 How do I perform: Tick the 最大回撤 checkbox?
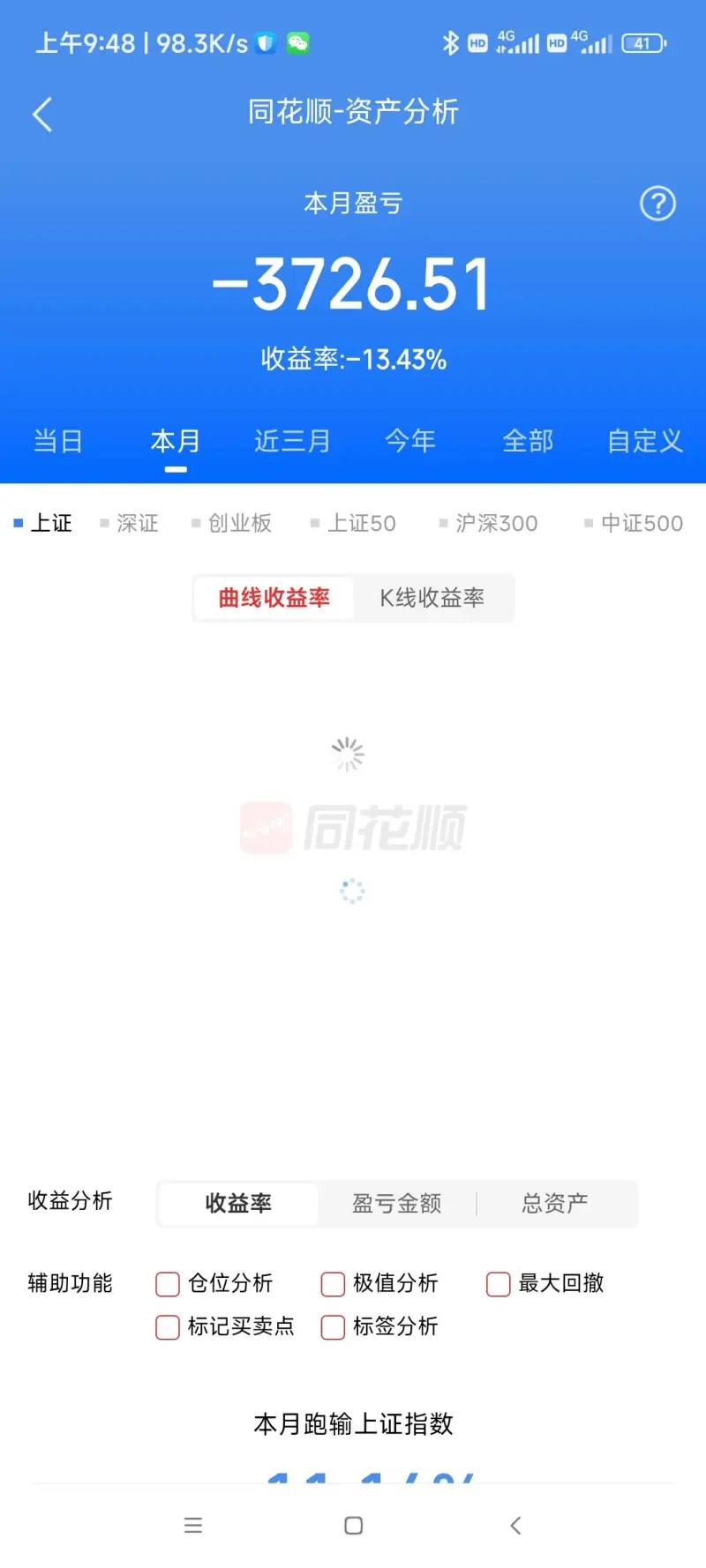[x=499, y=1284]
